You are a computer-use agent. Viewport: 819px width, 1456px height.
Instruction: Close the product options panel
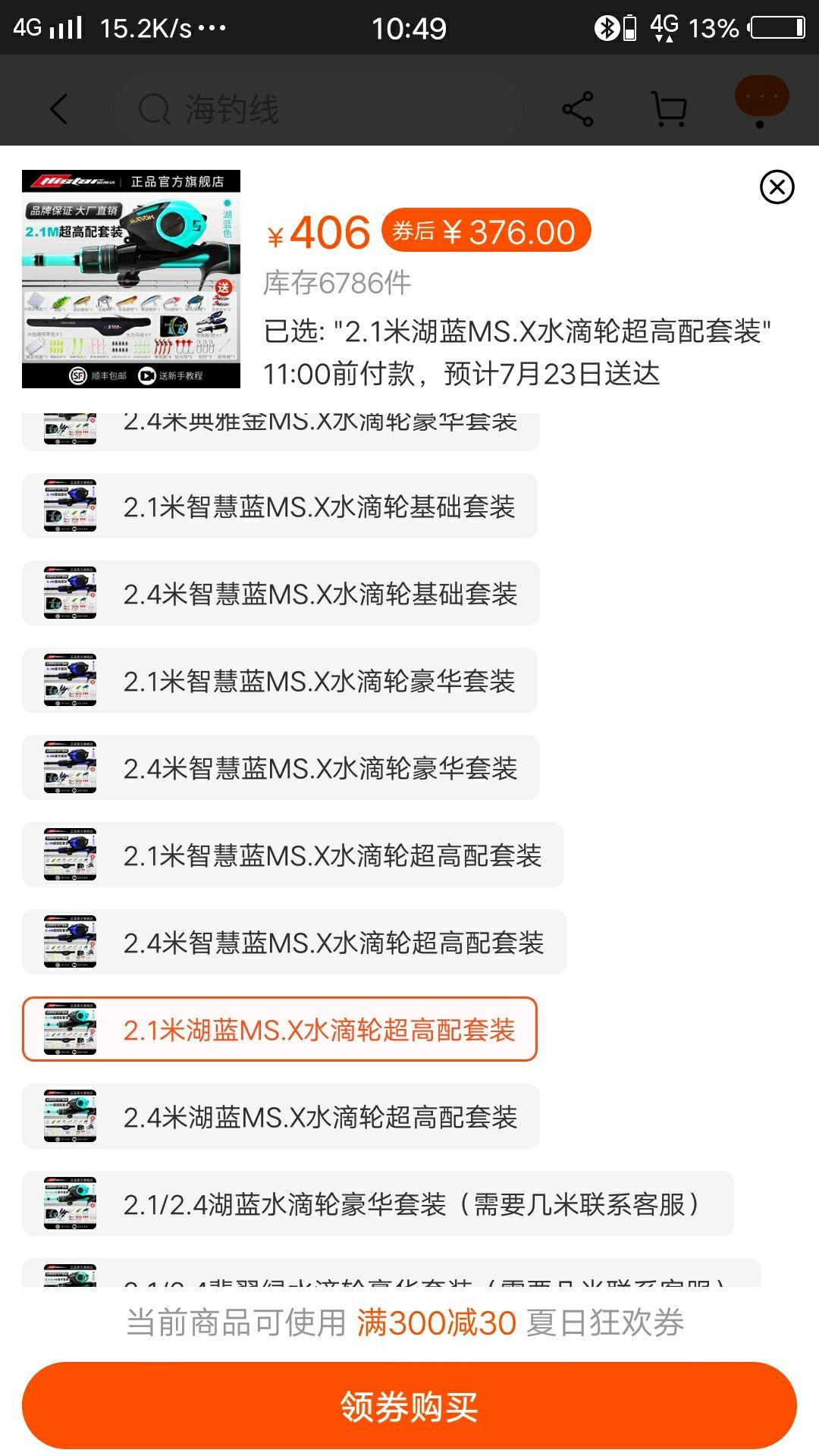click(x=777, y=187)
